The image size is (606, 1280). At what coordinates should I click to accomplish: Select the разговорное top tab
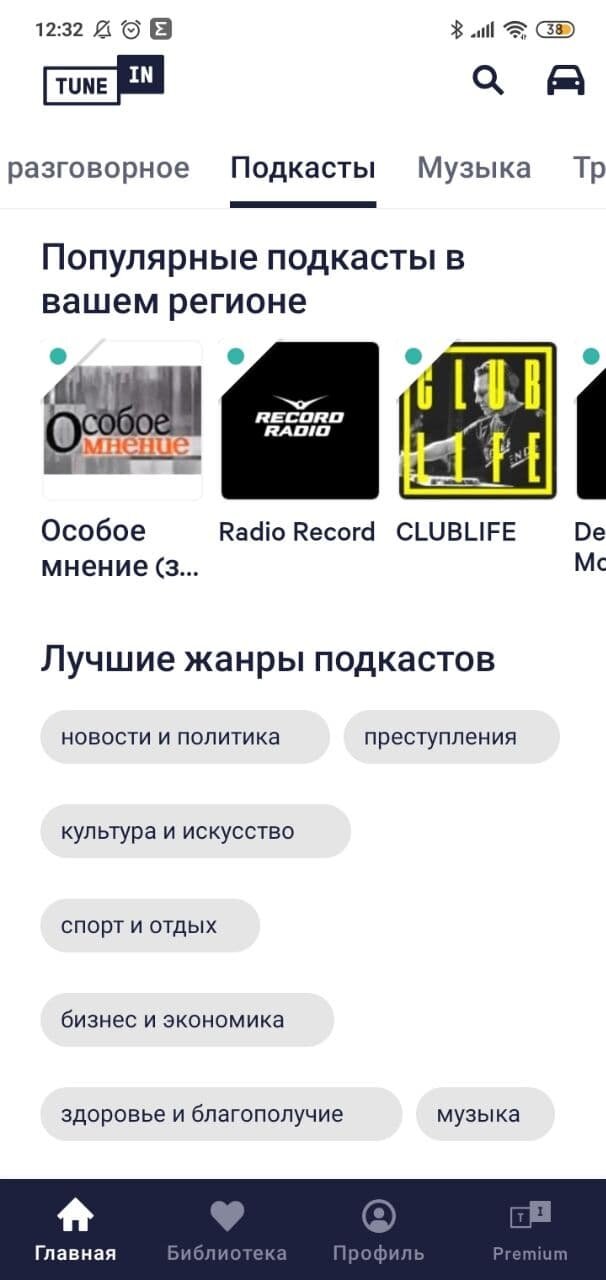(x=98, y=168)
